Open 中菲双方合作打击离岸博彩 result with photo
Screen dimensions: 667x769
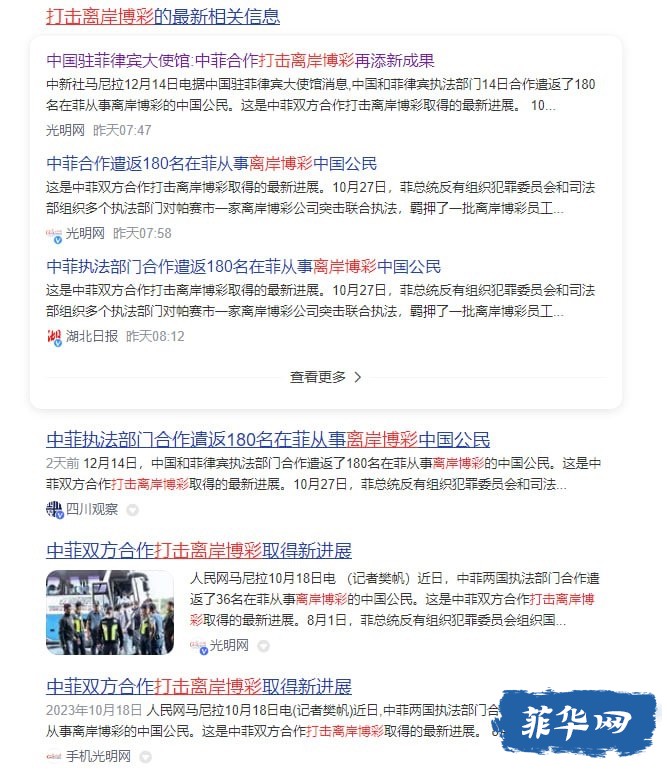click(x=198, y=551)
